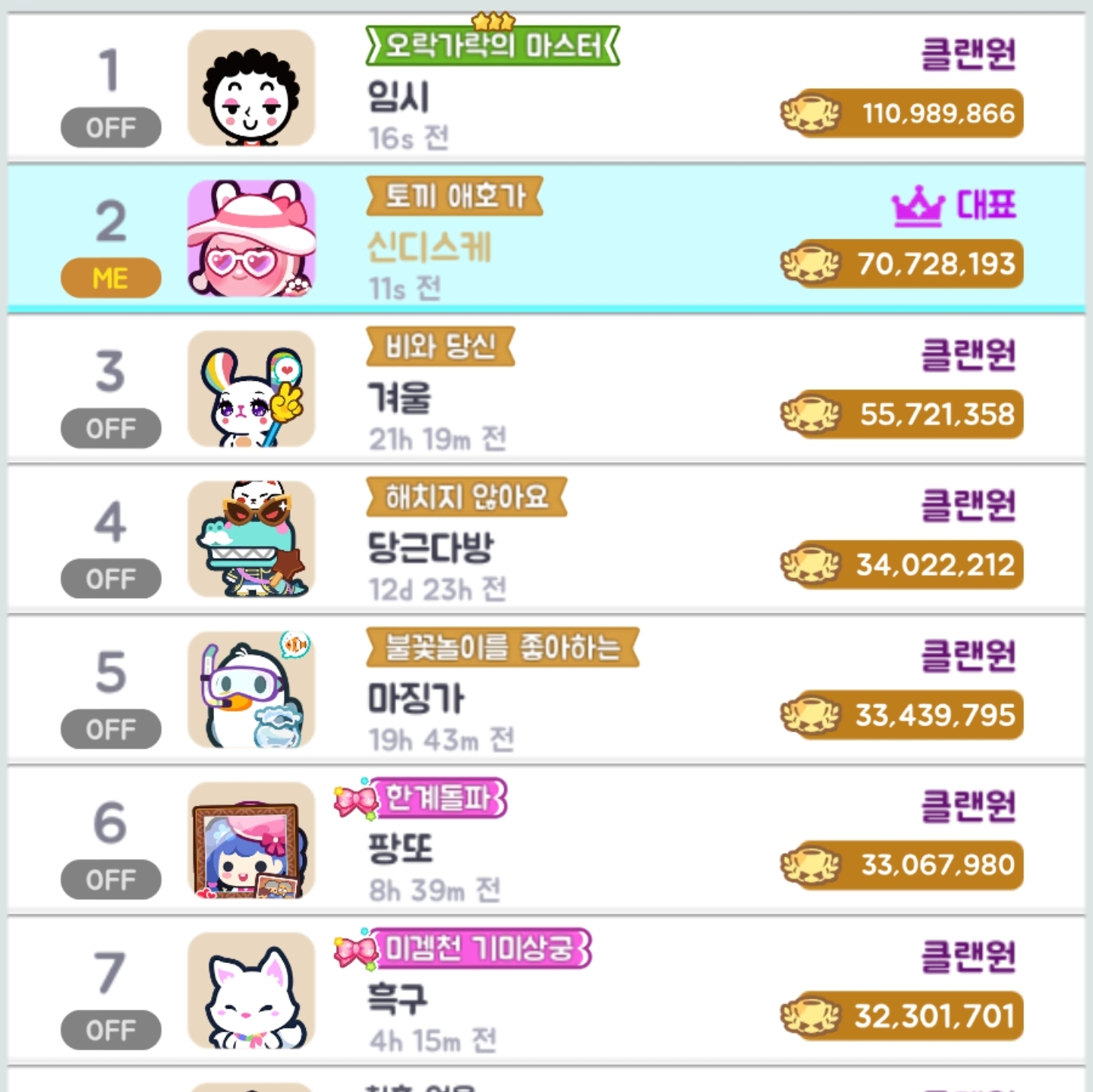Open clan member 팡또's row
The width and height of the screenshot is (1093, 1092).
tap(546, 839)
